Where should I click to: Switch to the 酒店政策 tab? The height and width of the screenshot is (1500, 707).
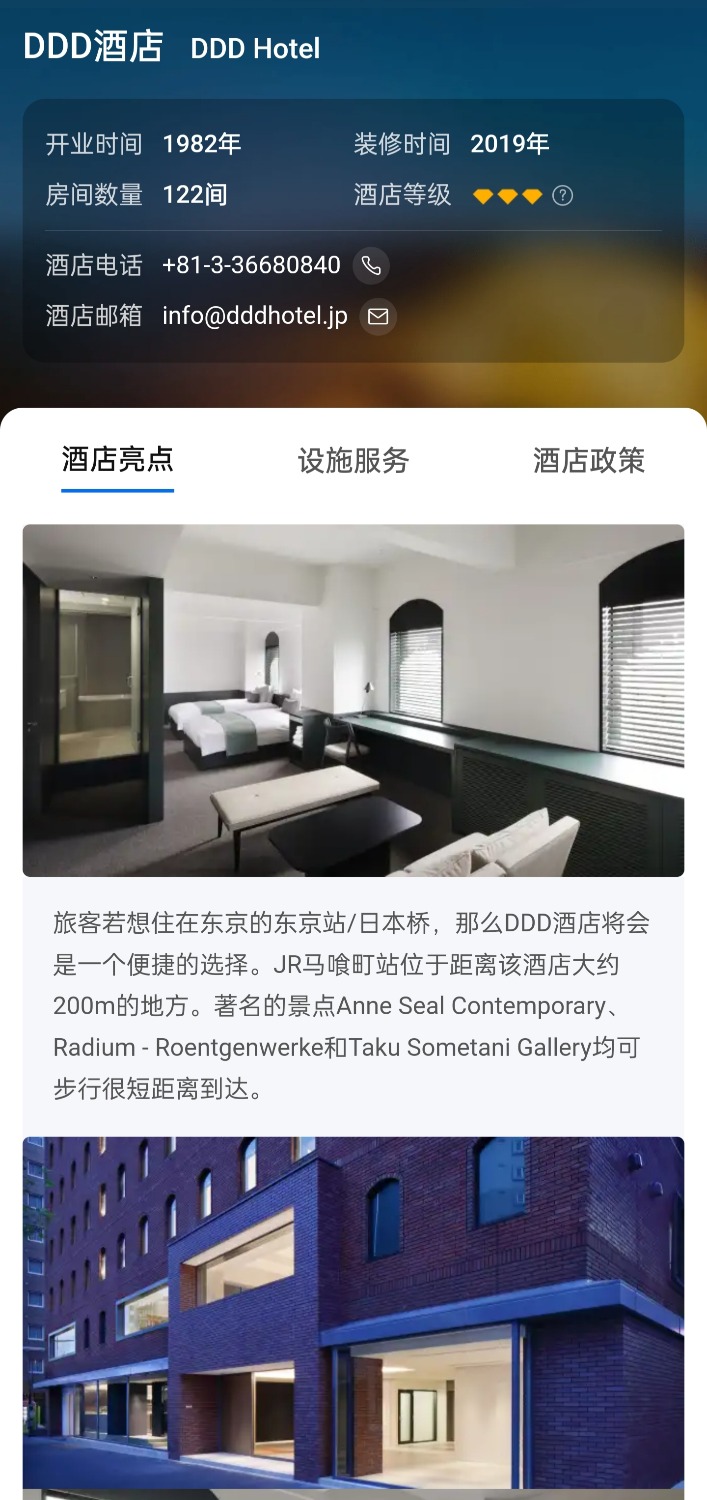click(x=588, y=461)
